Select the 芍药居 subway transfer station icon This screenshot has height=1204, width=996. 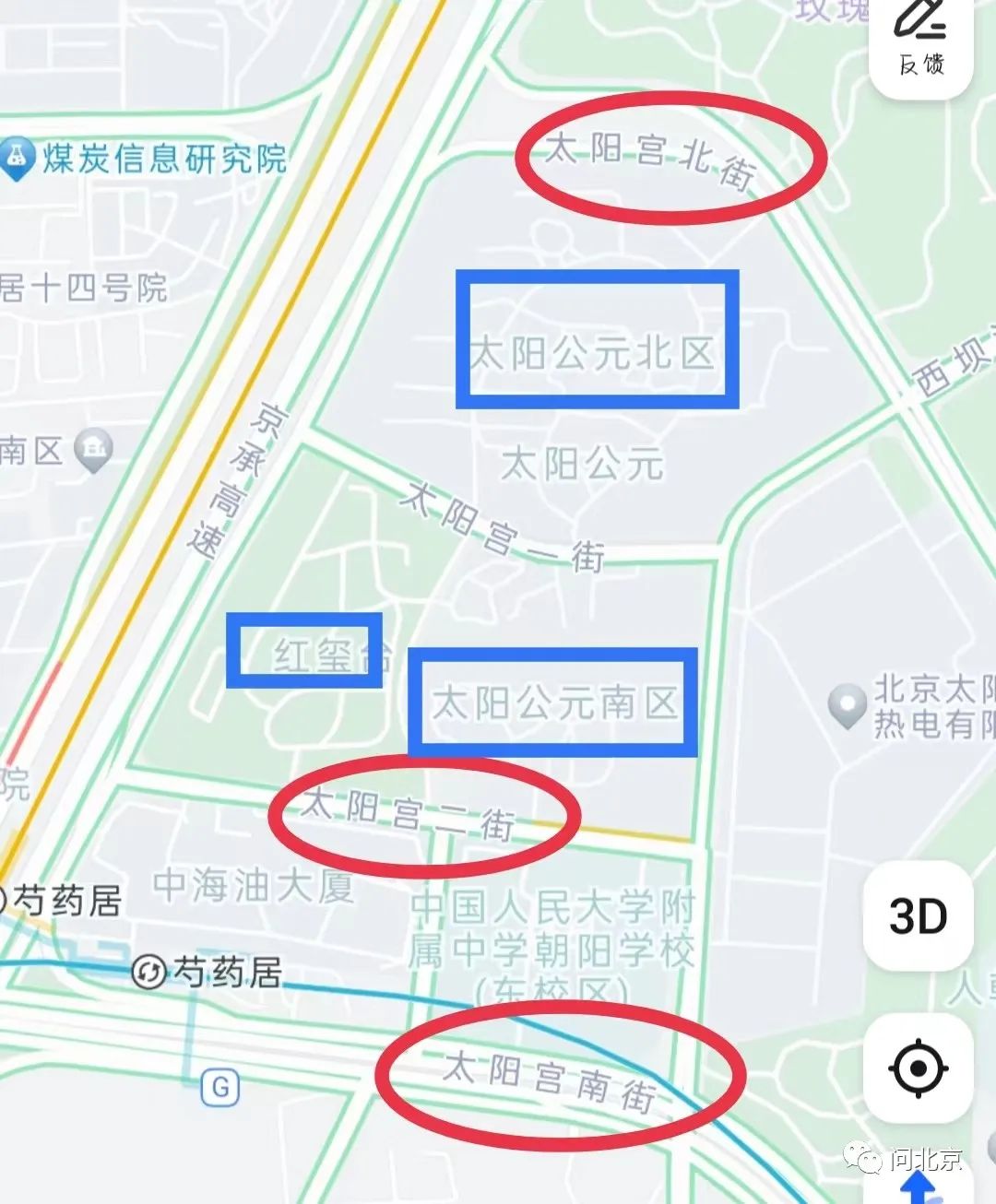[148, 972]
